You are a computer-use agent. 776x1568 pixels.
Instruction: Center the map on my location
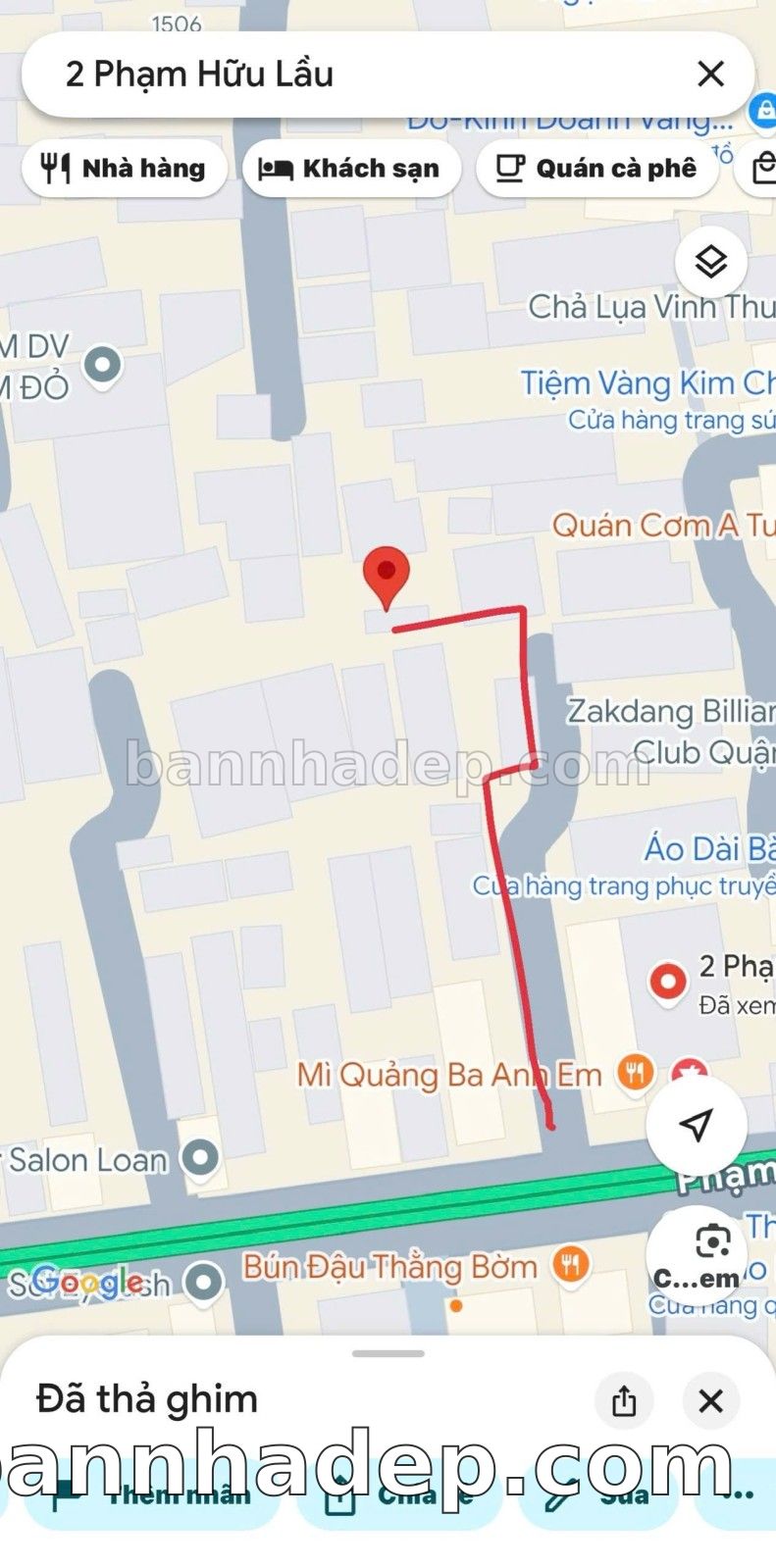tap(697, 1124)
